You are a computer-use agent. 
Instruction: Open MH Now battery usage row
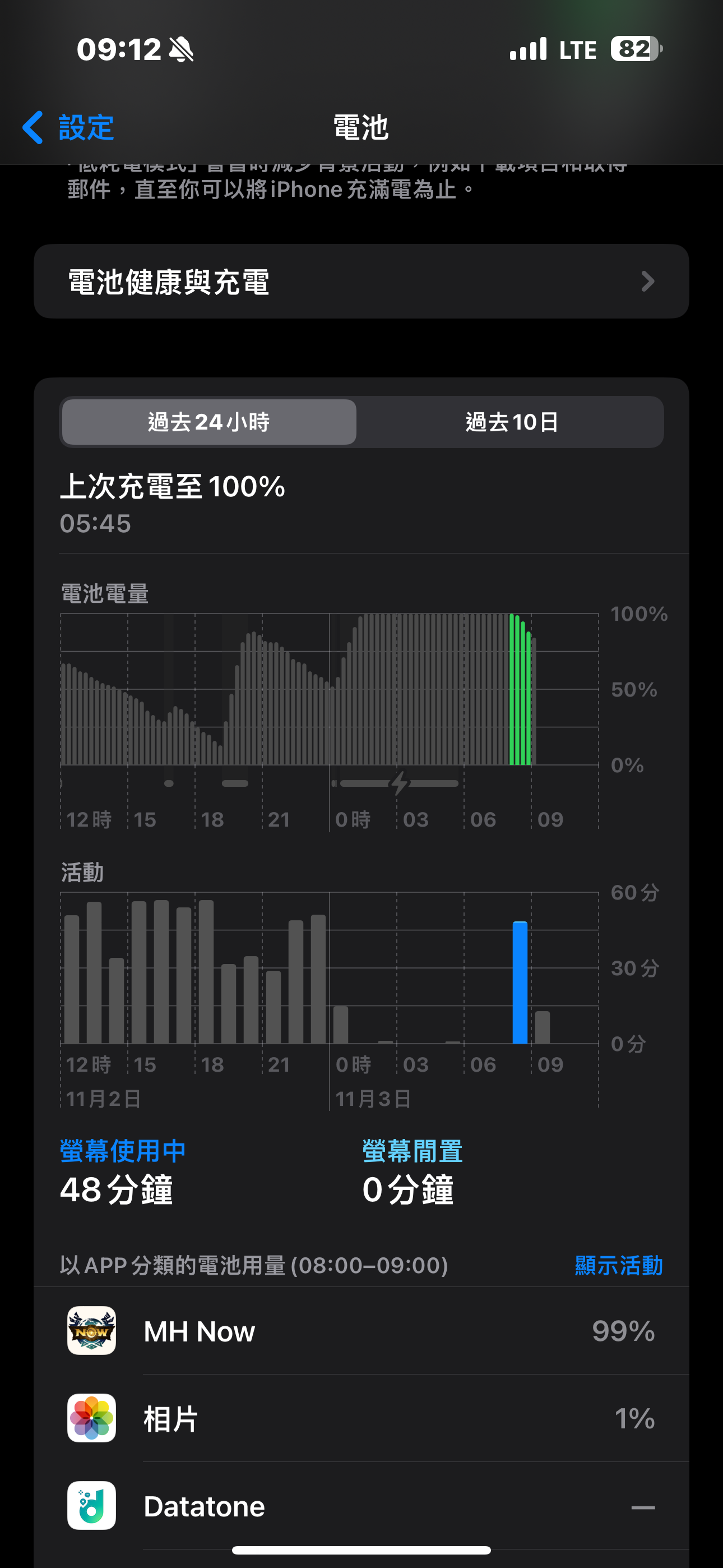[361, 1331]
